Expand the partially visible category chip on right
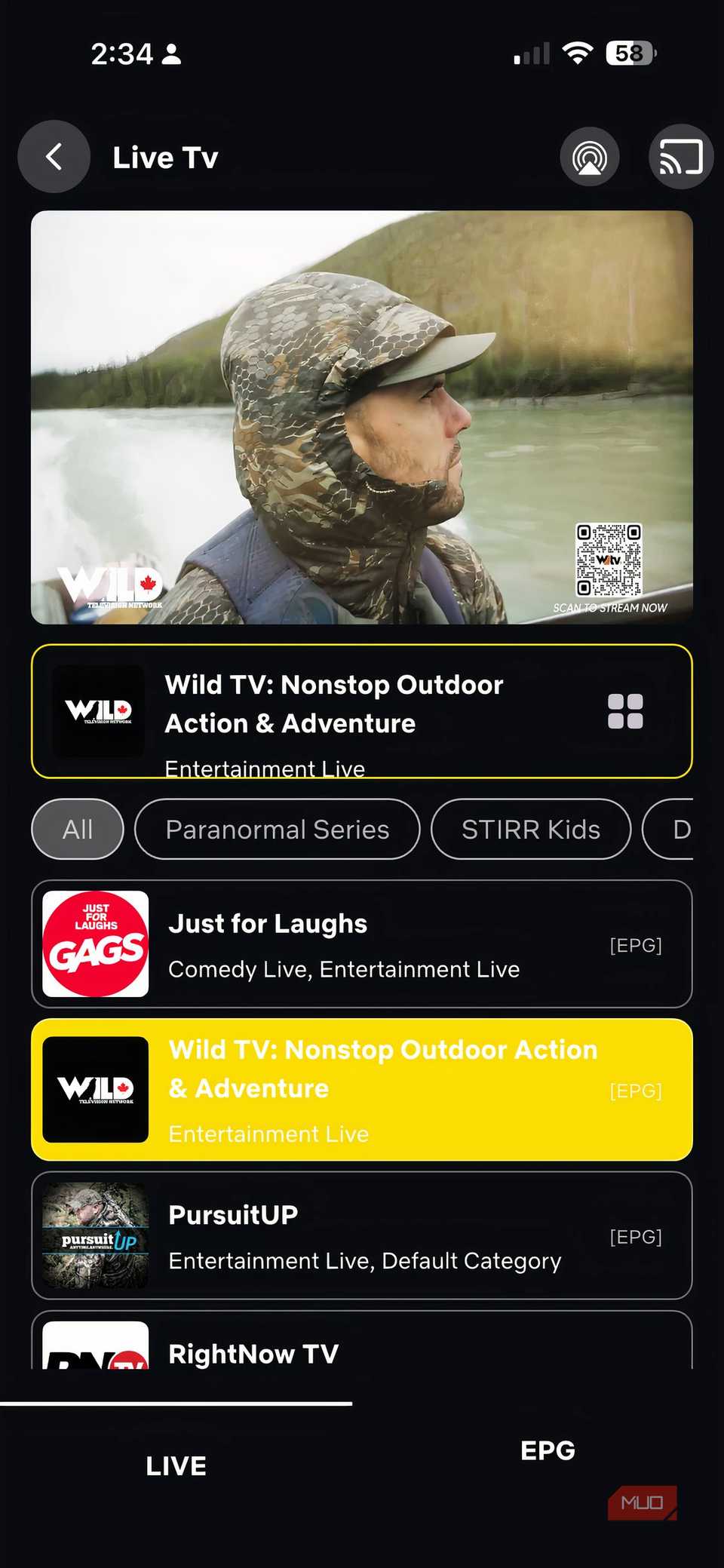The width and height of the screenshot is (724, 1568). [683, 830]
